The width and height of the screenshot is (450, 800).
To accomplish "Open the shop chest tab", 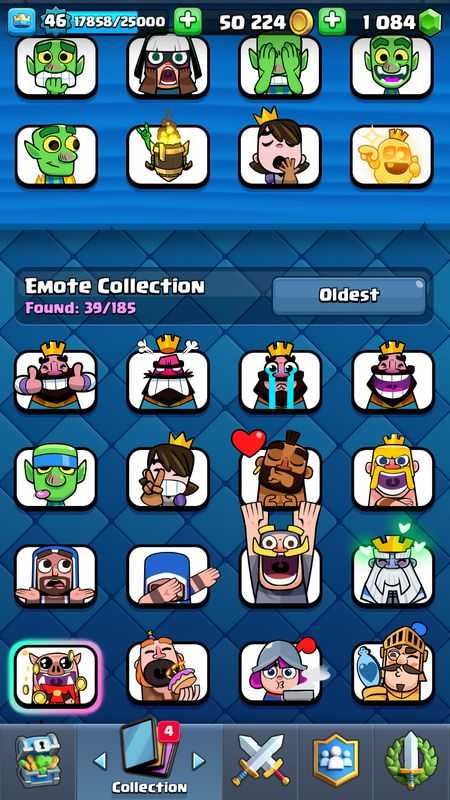I will point(38,762).
